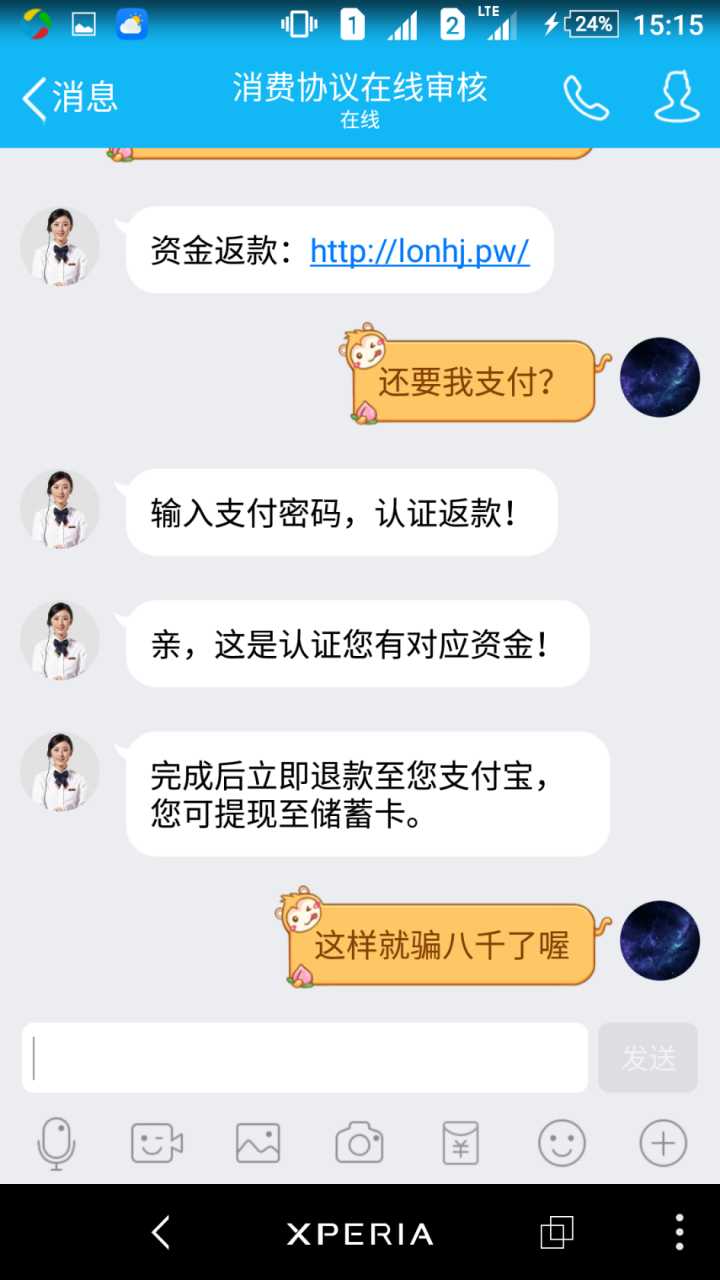Expand more options with plus icon
The height and width of the screenshot is (1280, 720).
[x=663, y=1143]
